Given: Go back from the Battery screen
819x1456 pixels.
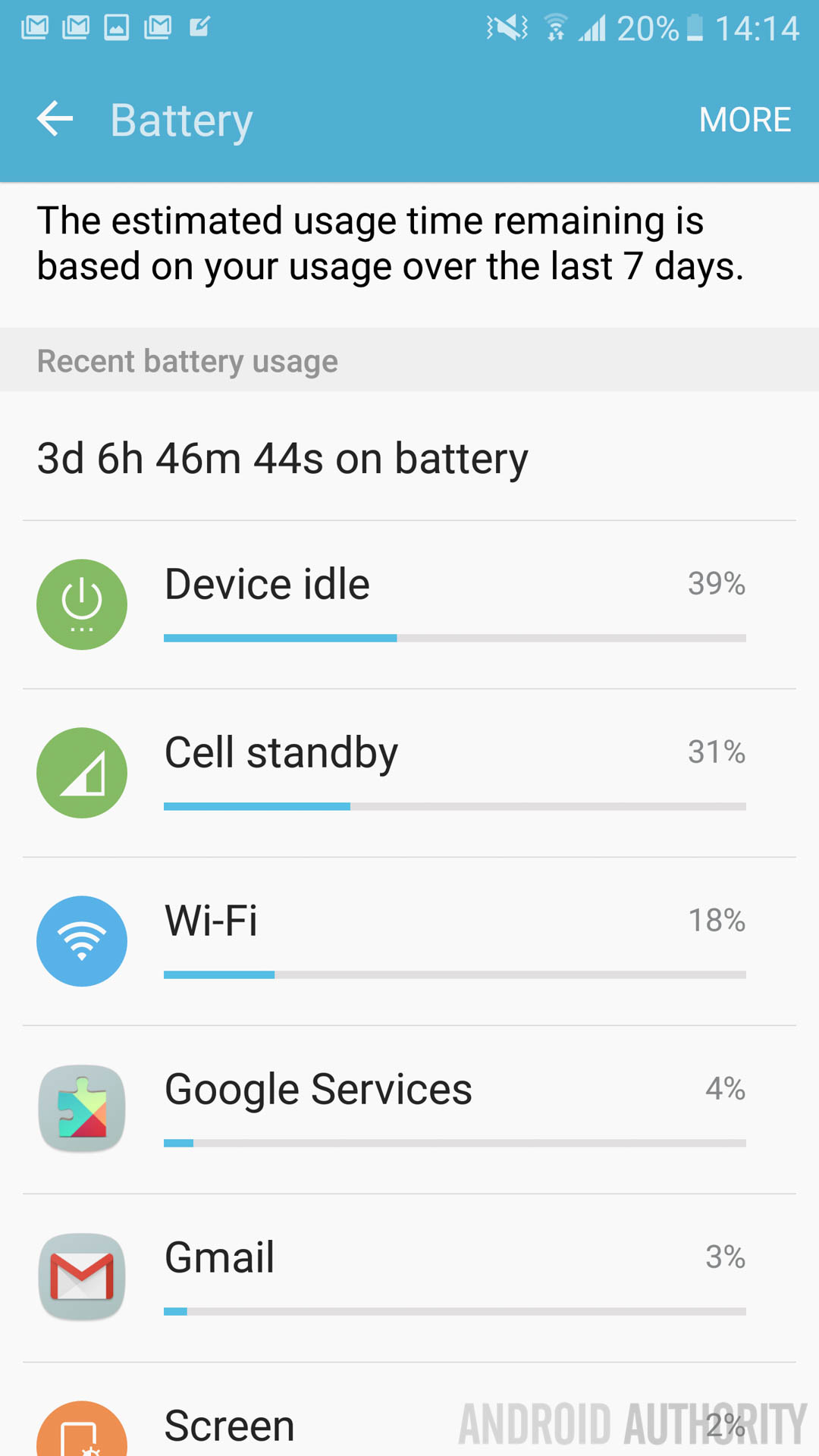Looking at the screenshot, I should coord(55,119).
